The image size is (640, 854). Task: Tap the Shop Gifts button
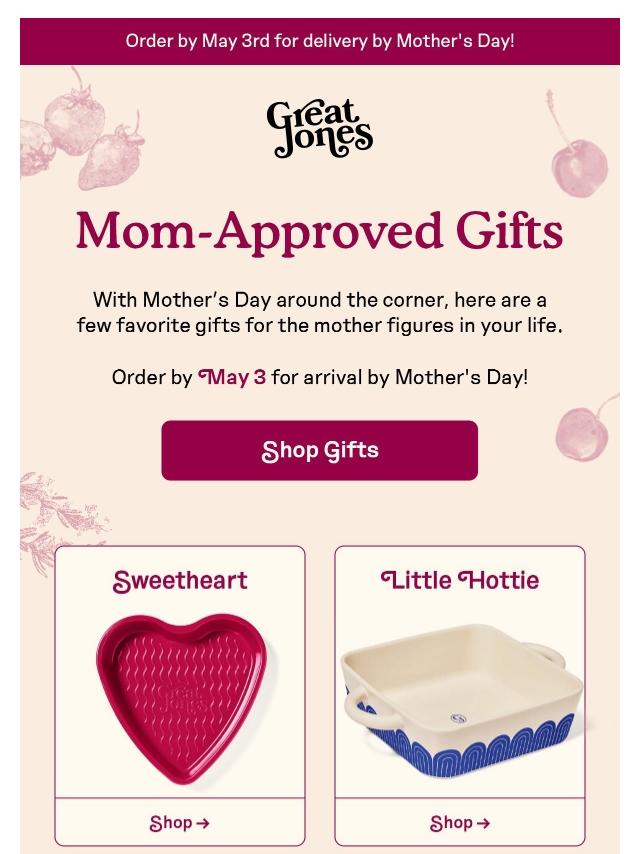point(320,450)
